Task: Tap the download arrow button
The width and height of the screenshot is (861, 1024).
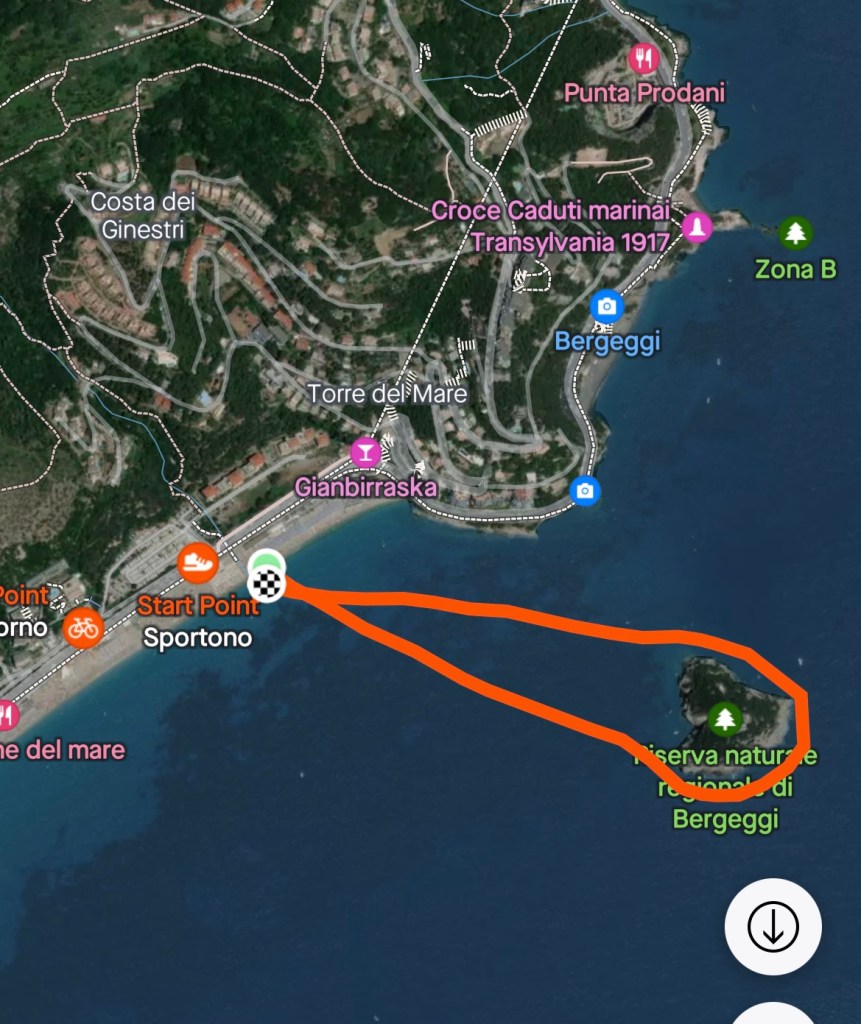Action: (772, 927)
